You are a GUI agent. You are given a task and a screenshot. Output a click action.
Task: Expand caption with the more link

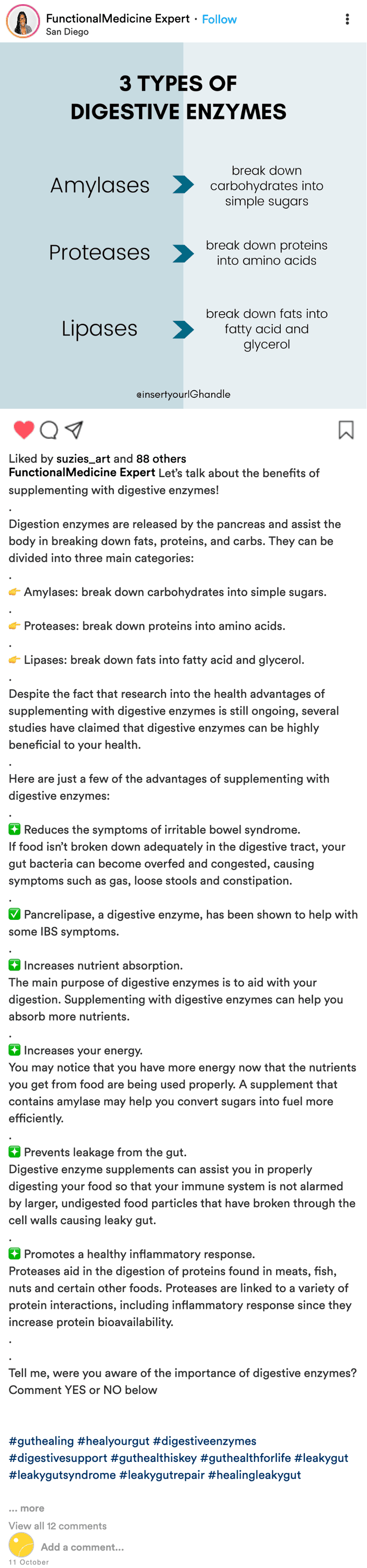pos(26,1508)
